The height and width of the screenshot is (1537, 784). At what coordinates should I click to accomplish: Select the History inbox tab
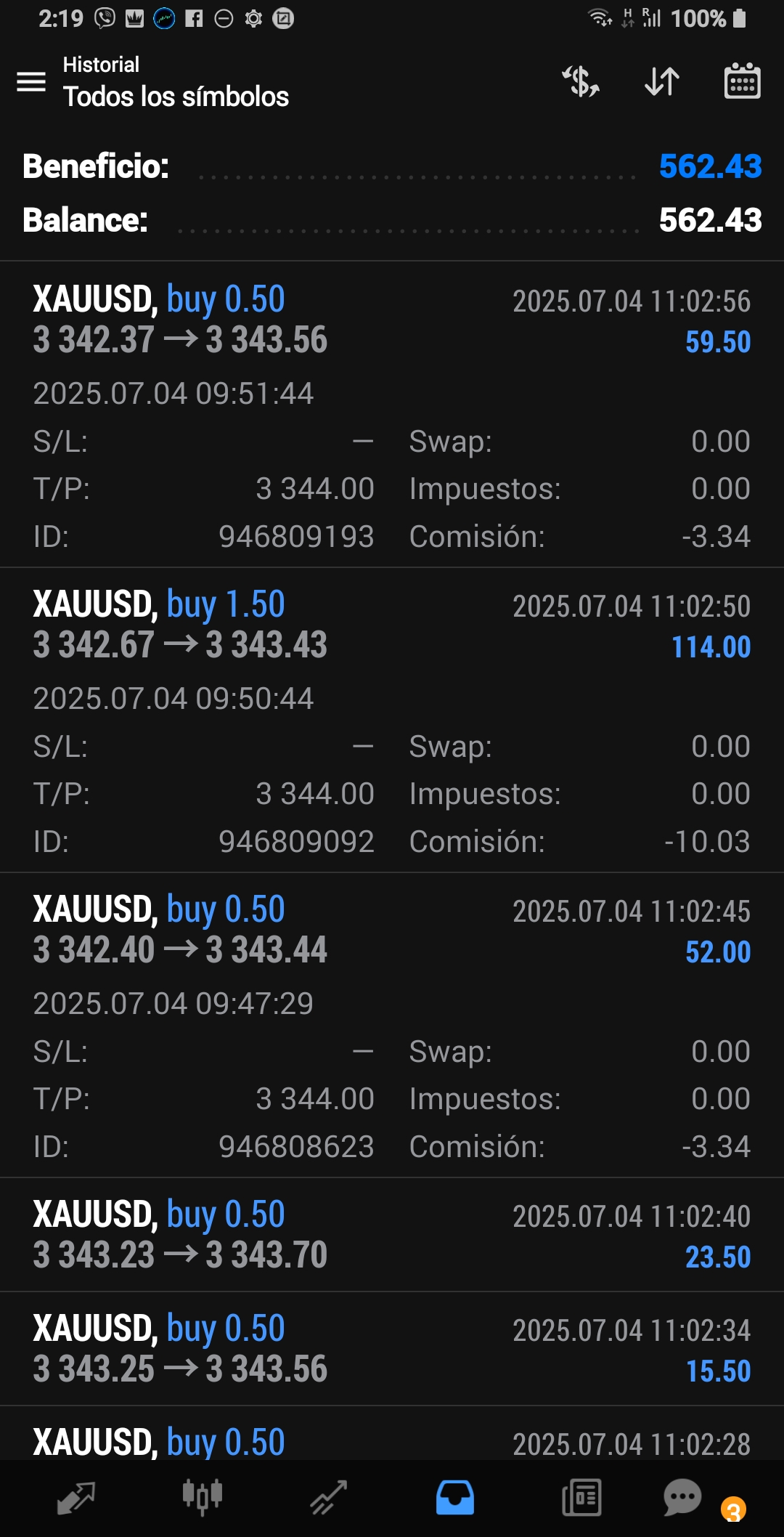pyautogui.click(x=455, y=1498)
